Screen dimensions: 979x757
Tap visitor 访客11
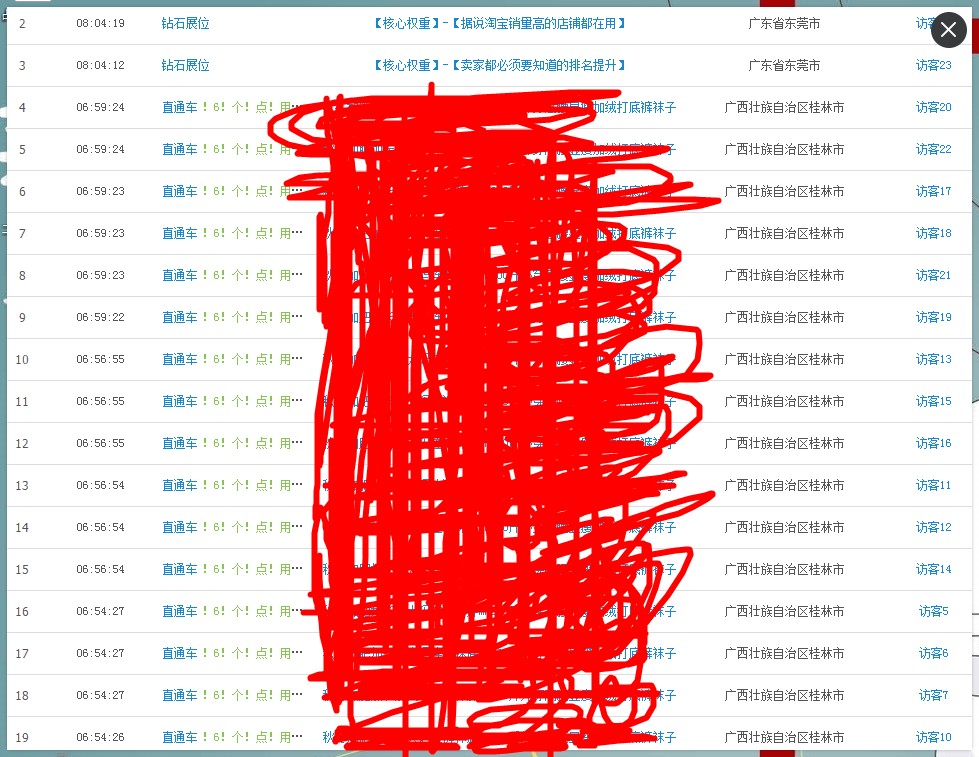tap(933, 485)
